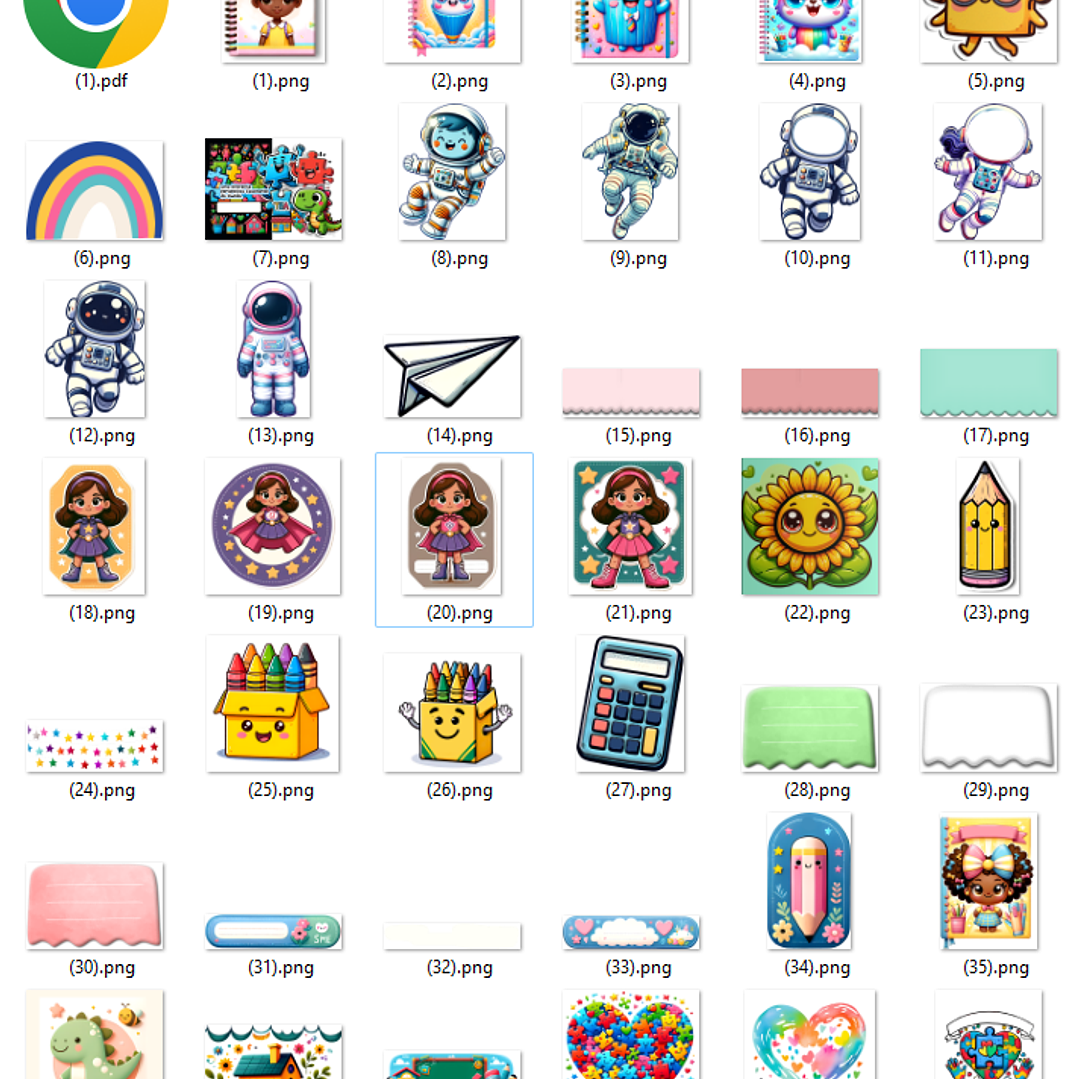The image size is (1079, 1079).
Task: Open the girl notebook cover (35).png
Action: 988,881
